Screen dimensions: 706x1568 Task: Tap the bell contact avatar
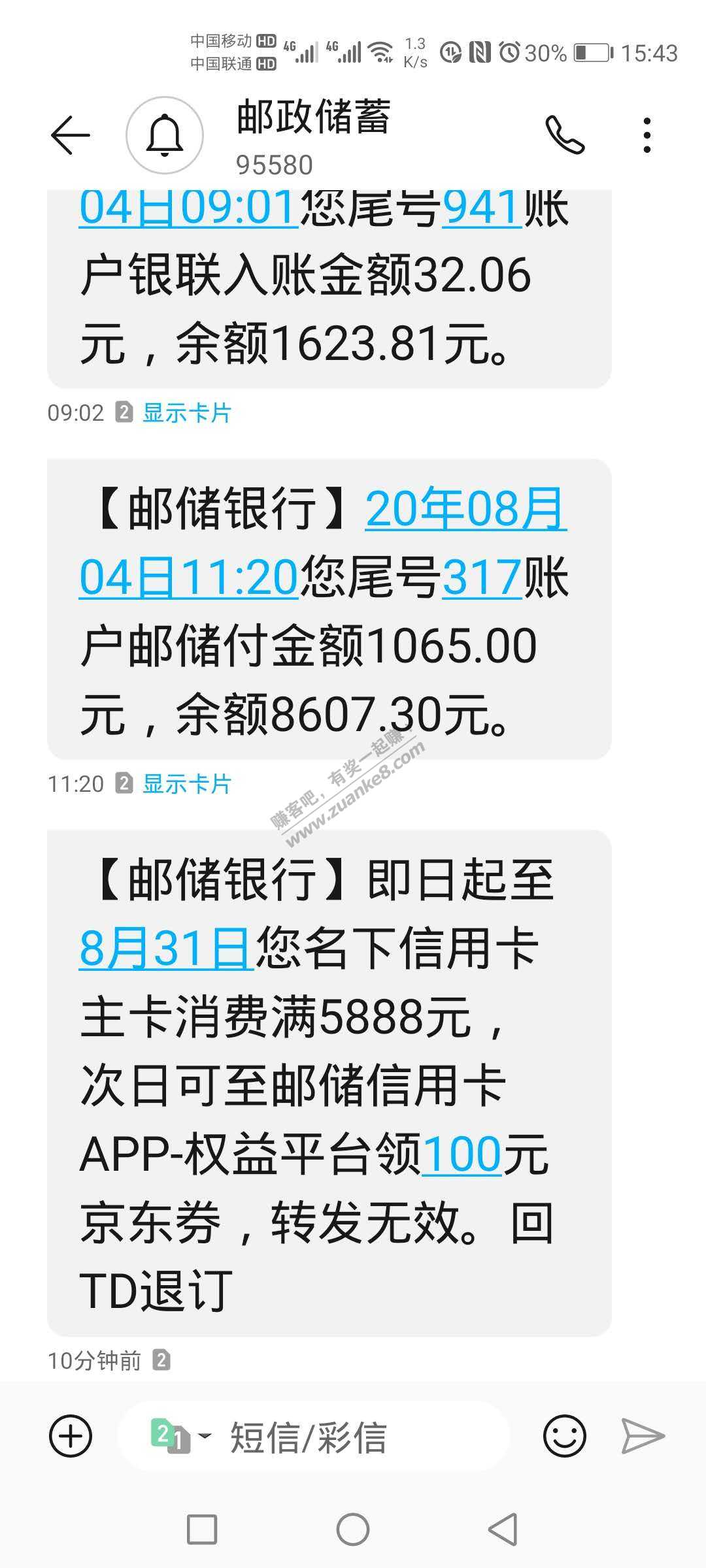coord(164,135)
